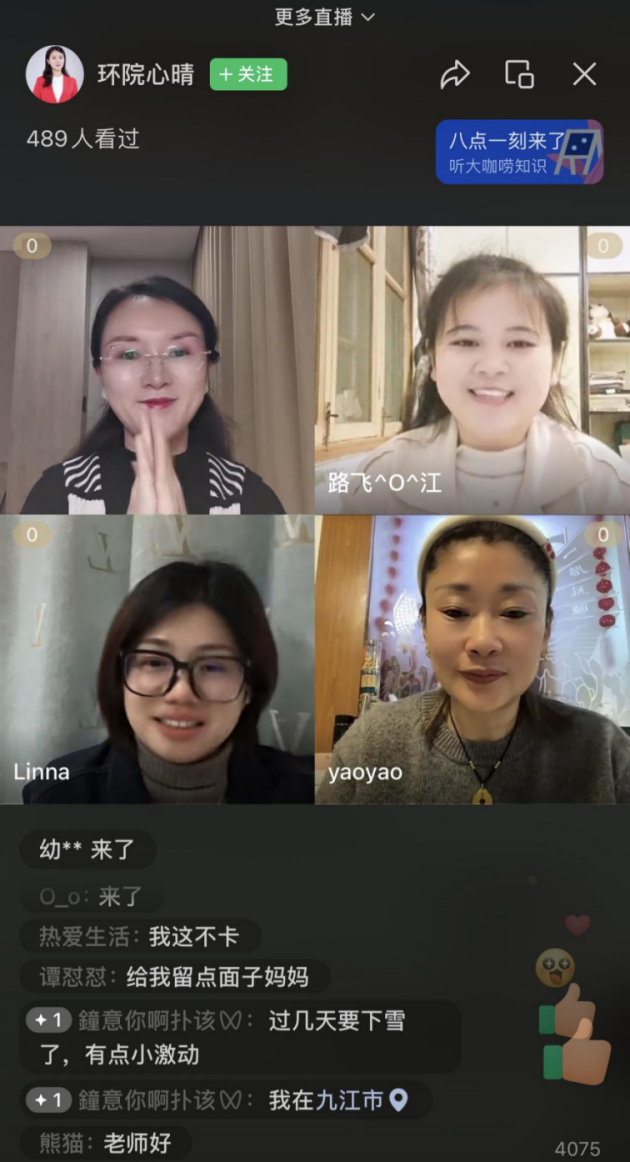Open 环院心晴's profile avatar
The image size is (630, 1162).
click(55, 74)
